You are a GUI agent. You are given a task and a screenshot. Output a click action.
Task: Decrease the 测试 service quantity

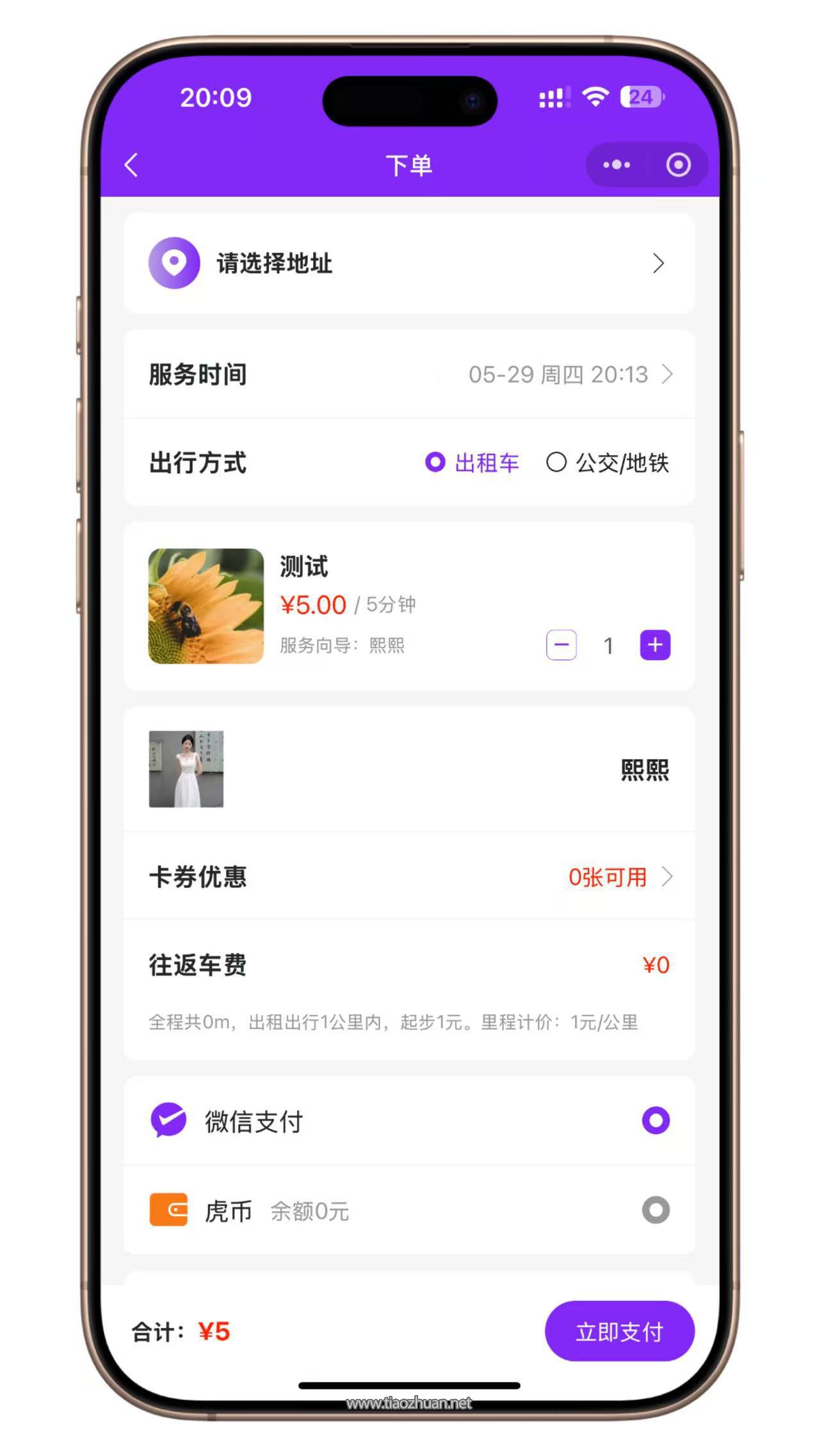coord(561,645)
